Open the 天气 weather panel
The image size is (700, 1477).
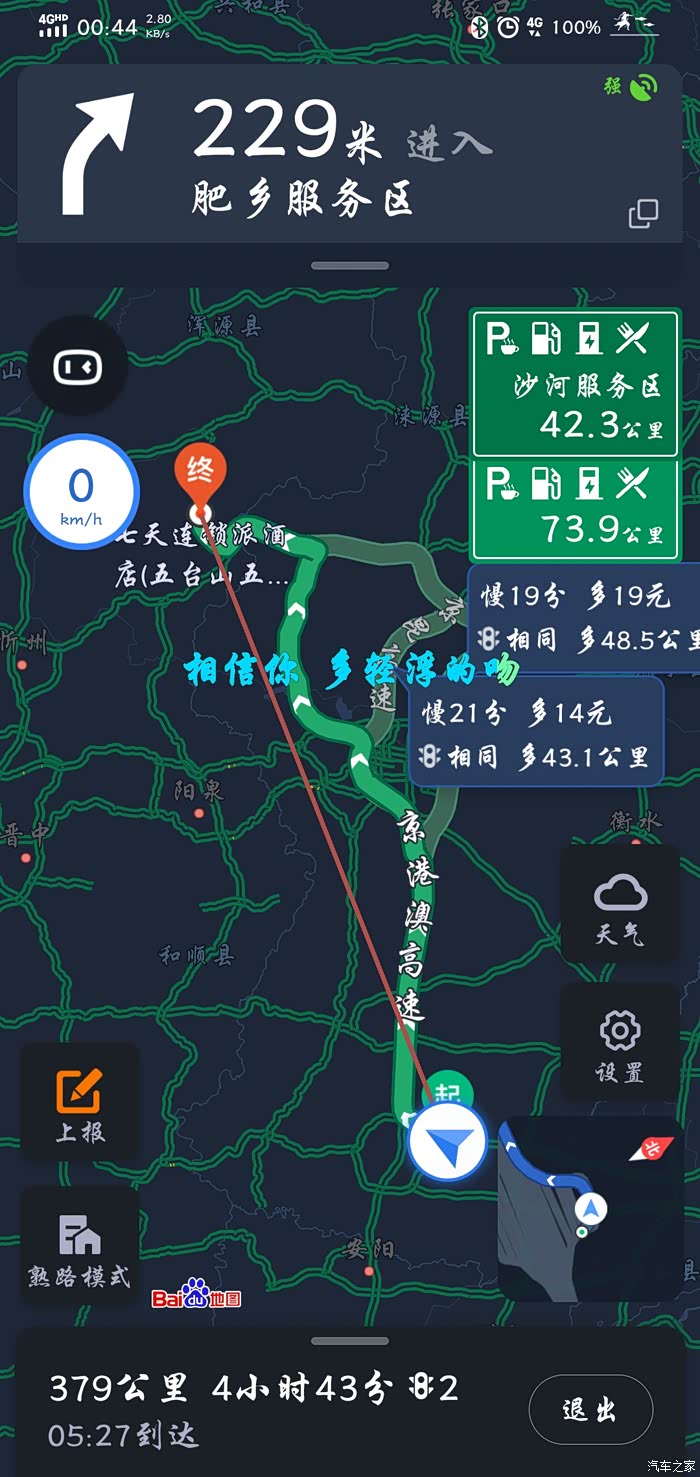pyautogui.click(x=620, y=905)
